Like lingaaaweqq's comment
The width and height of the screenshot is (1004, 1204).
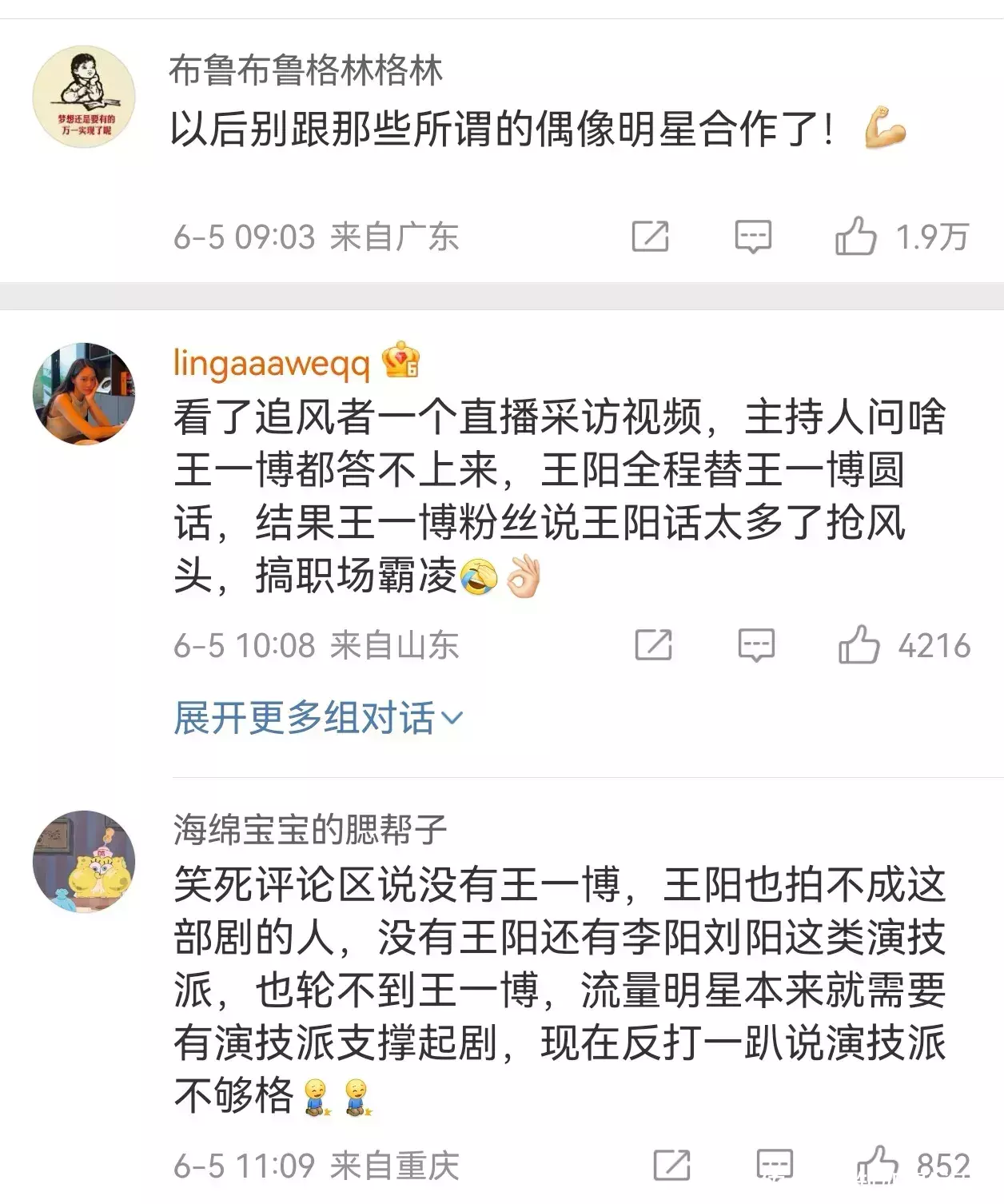859,644
